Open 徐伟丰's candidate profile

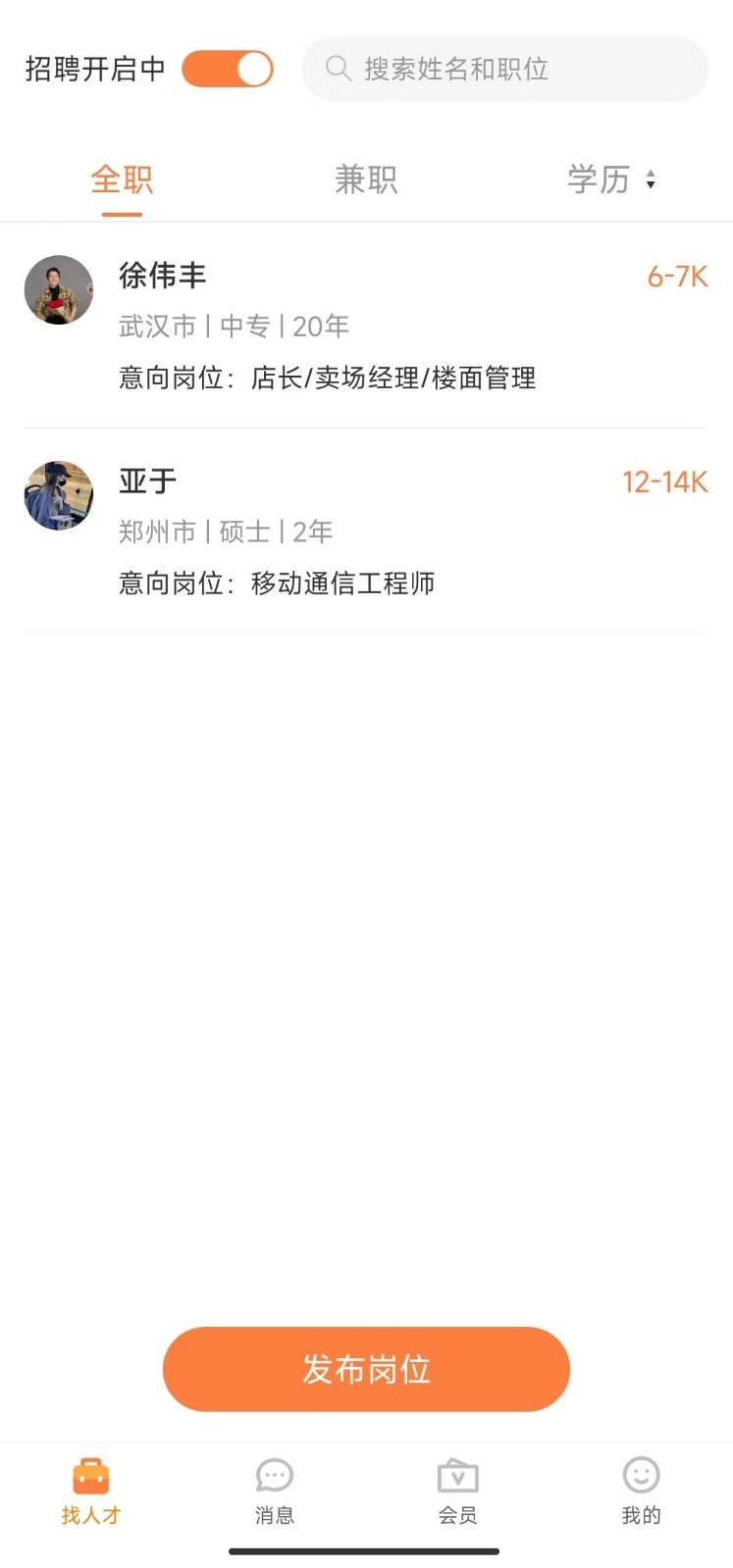tap(366, 326)
